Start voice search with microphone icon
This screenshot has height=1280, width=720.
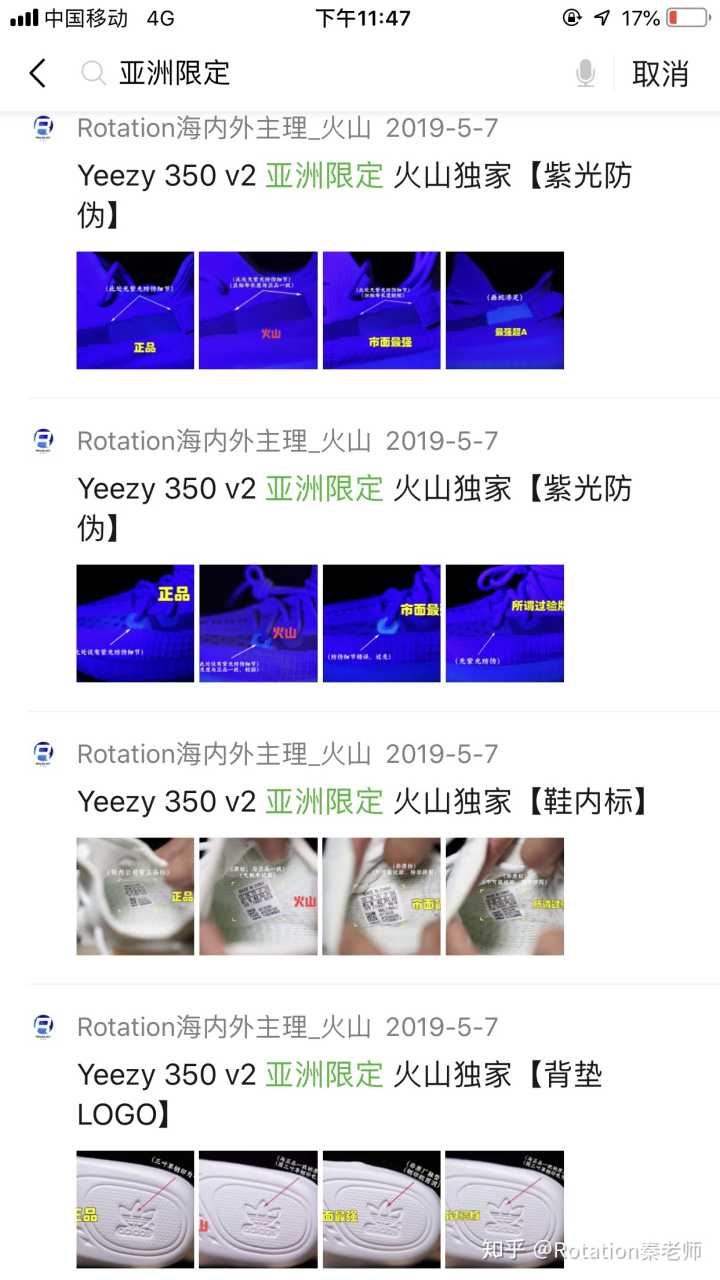point(585,73)
